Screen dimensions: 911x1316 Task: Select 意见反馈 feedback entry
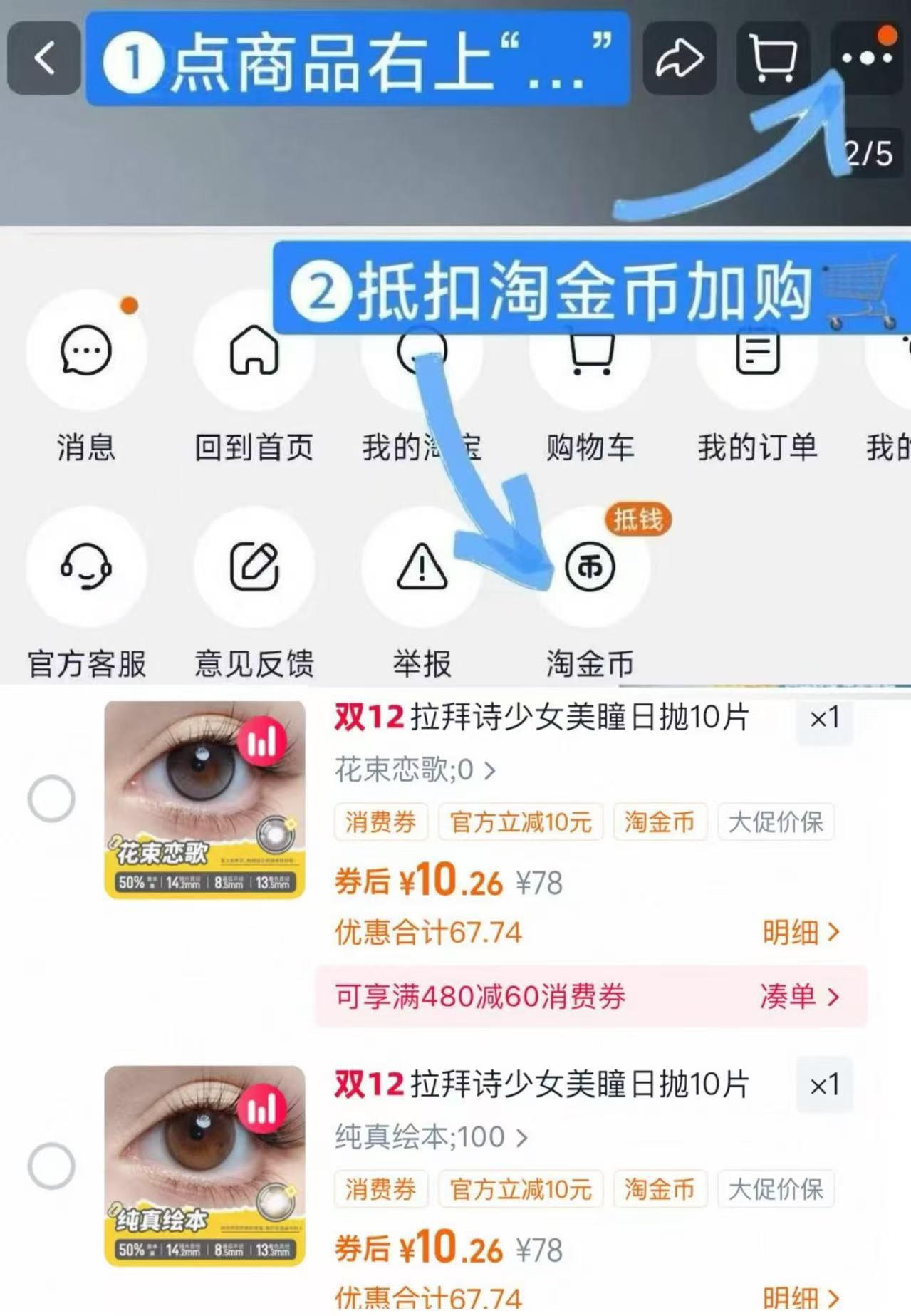click(x=254, y=566)
